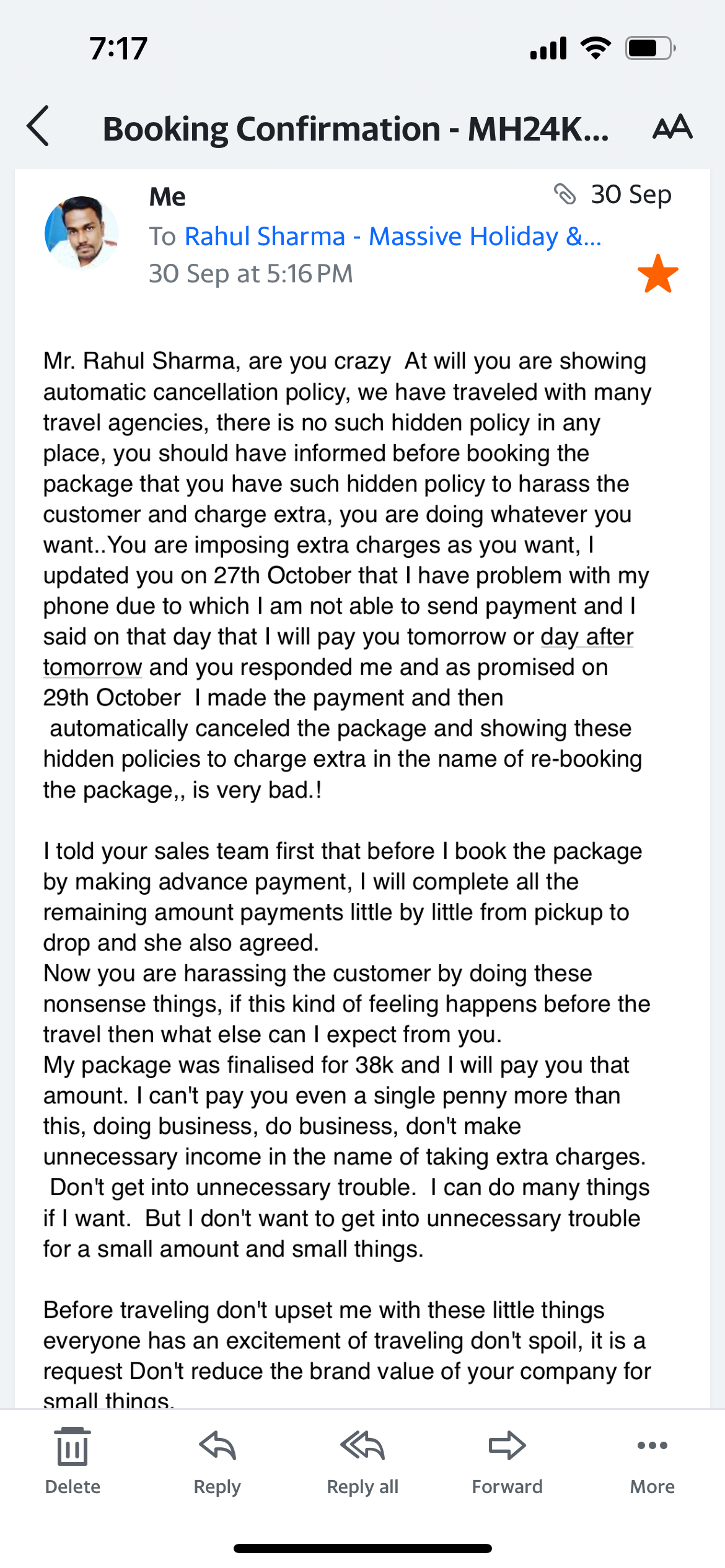Change text size with AA icon

[x=672, y=127]
